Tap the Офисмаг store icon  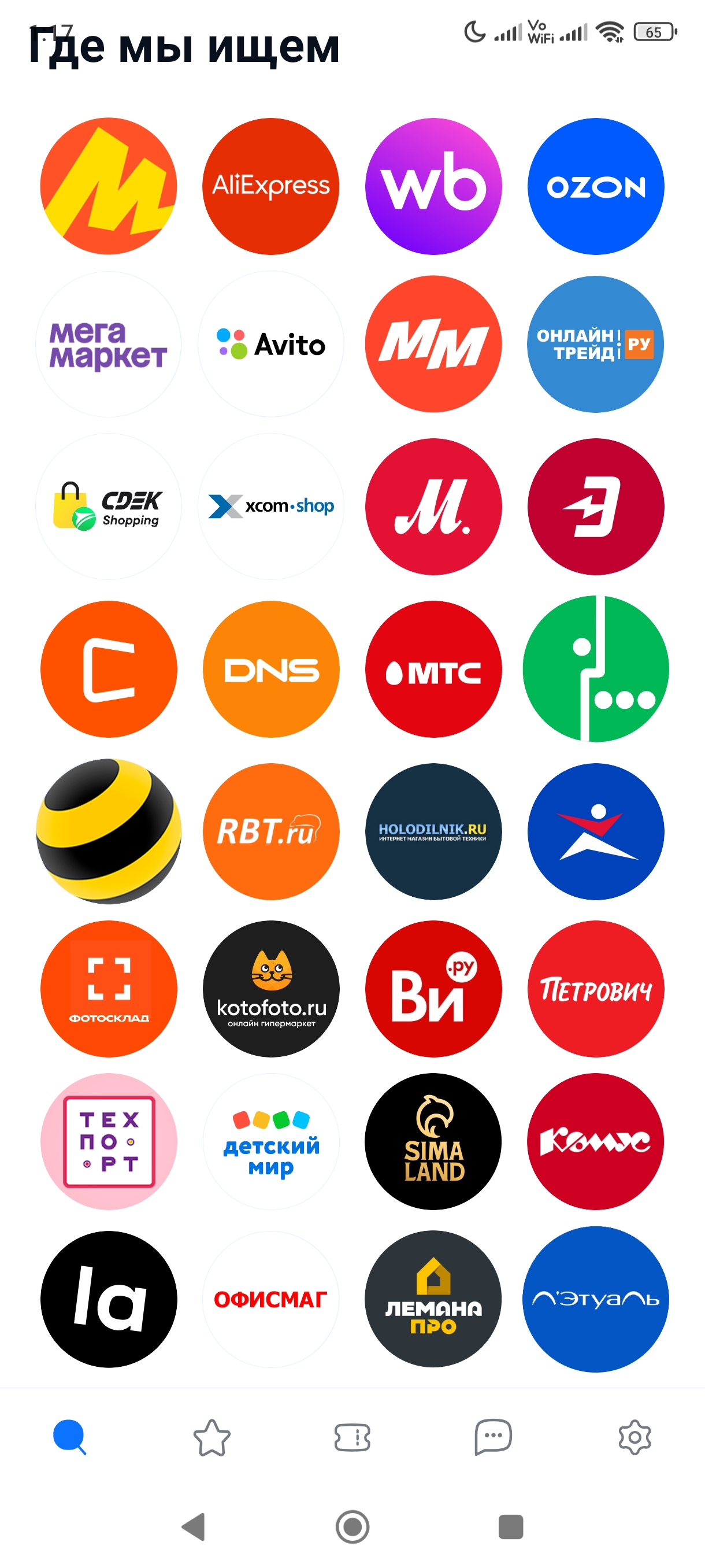[x=270, y=1299]
